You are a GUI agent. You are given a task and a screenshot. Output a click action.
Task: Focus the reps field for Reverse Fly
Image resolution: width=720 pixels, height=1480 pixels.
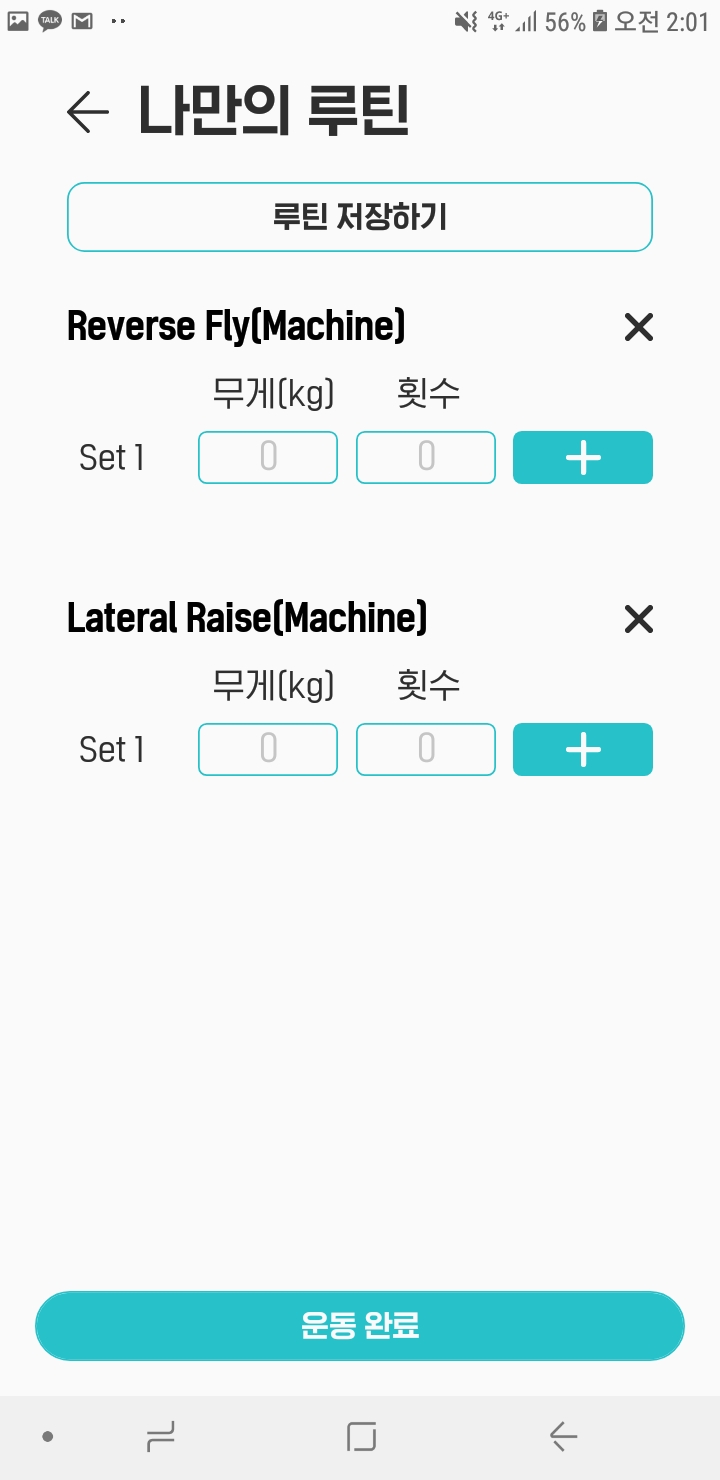pos(426,458)
